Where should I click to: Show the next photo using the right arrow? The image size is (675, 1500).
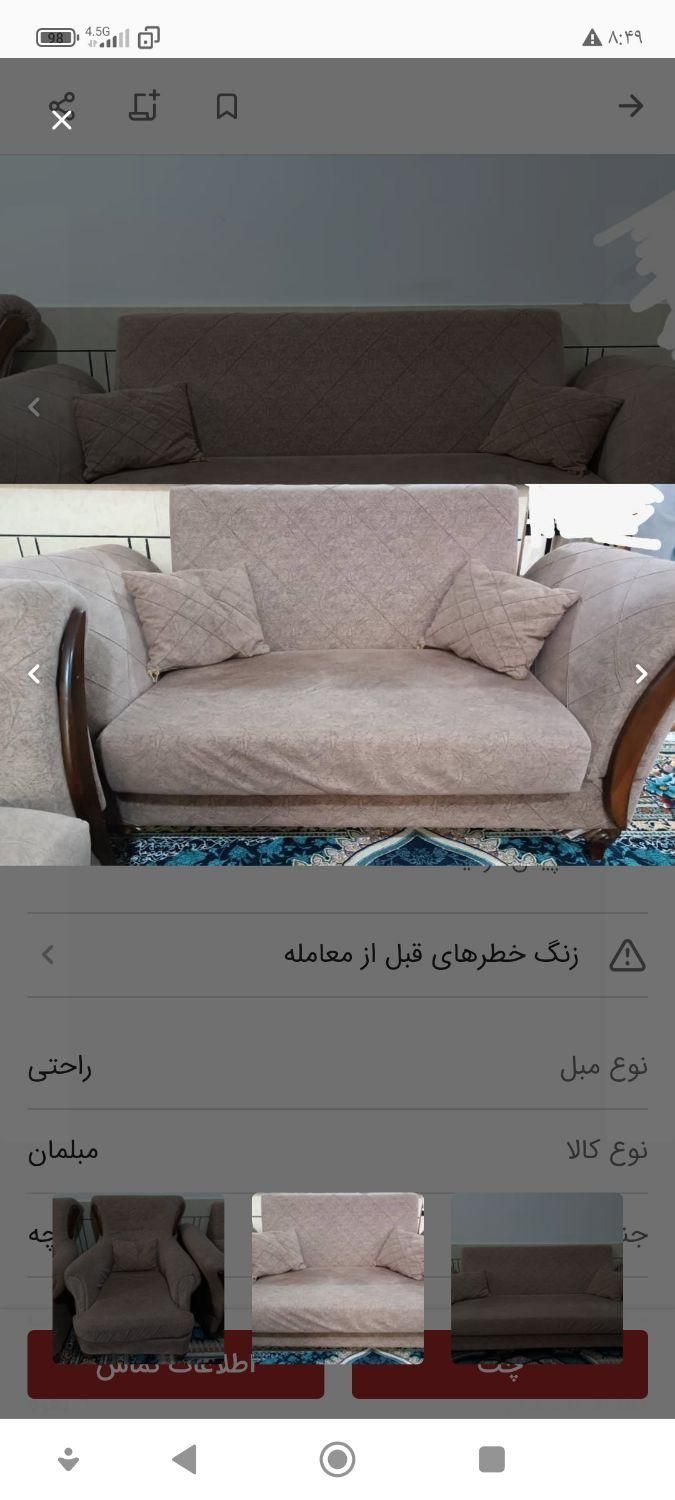(x=641, y=674)
